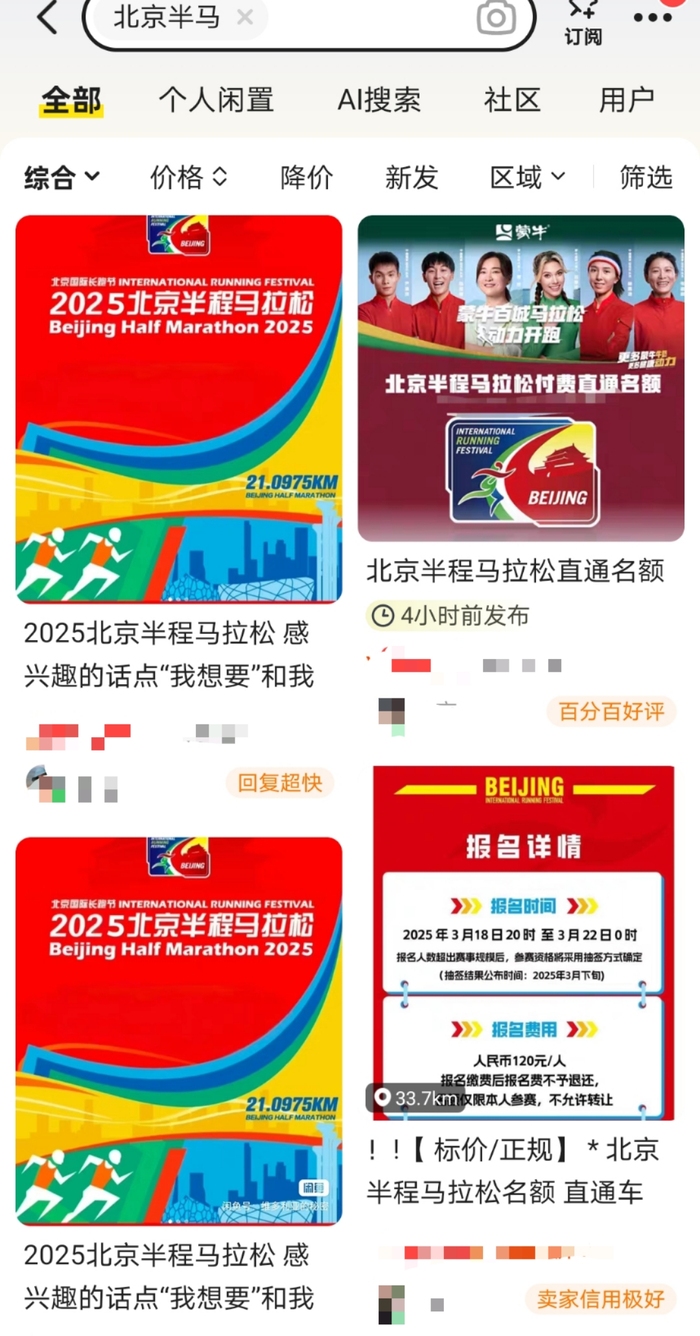Switch to the 用户 tab
Image resolution: width=700 pixels, height=1336 pixels.
tap(627, 100)
